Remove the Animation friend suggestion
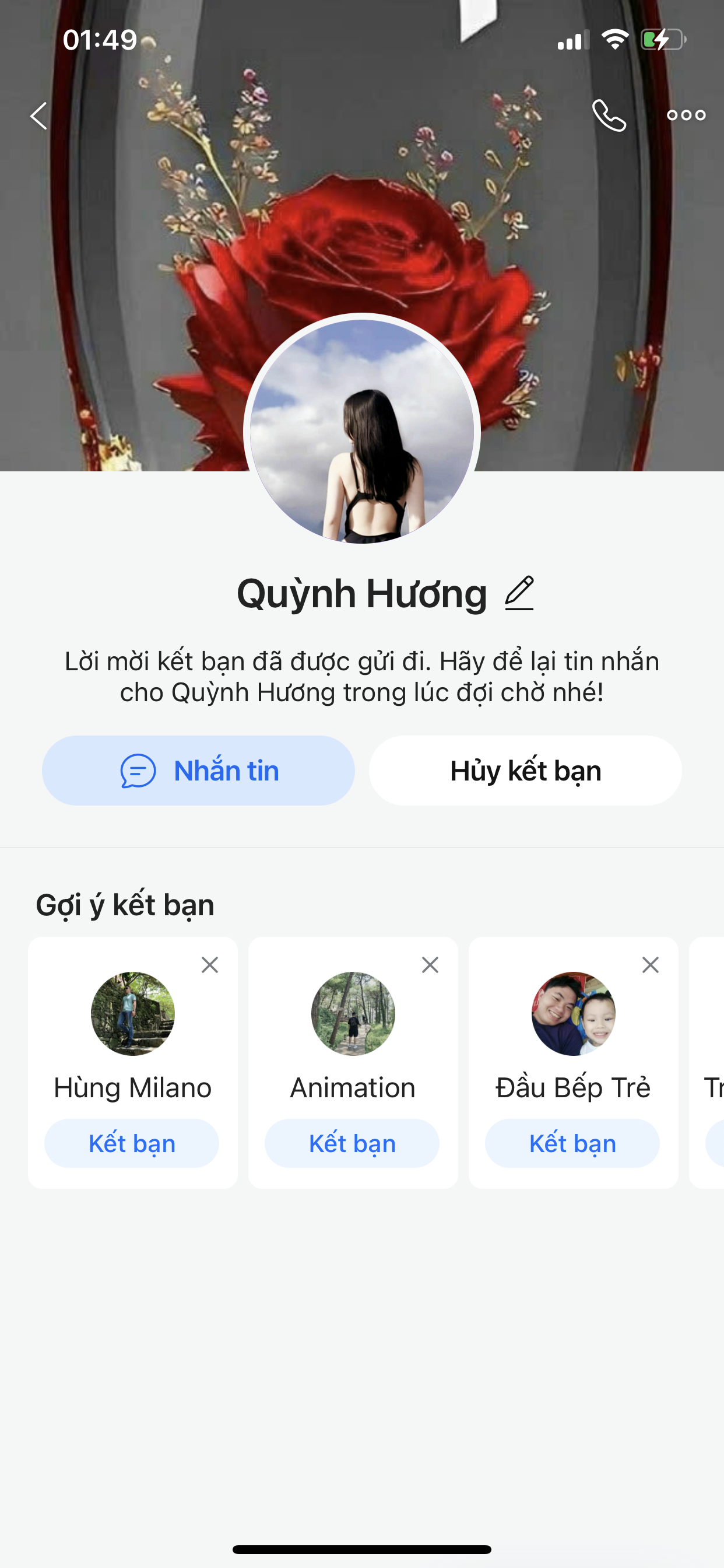 pos(430,965)
